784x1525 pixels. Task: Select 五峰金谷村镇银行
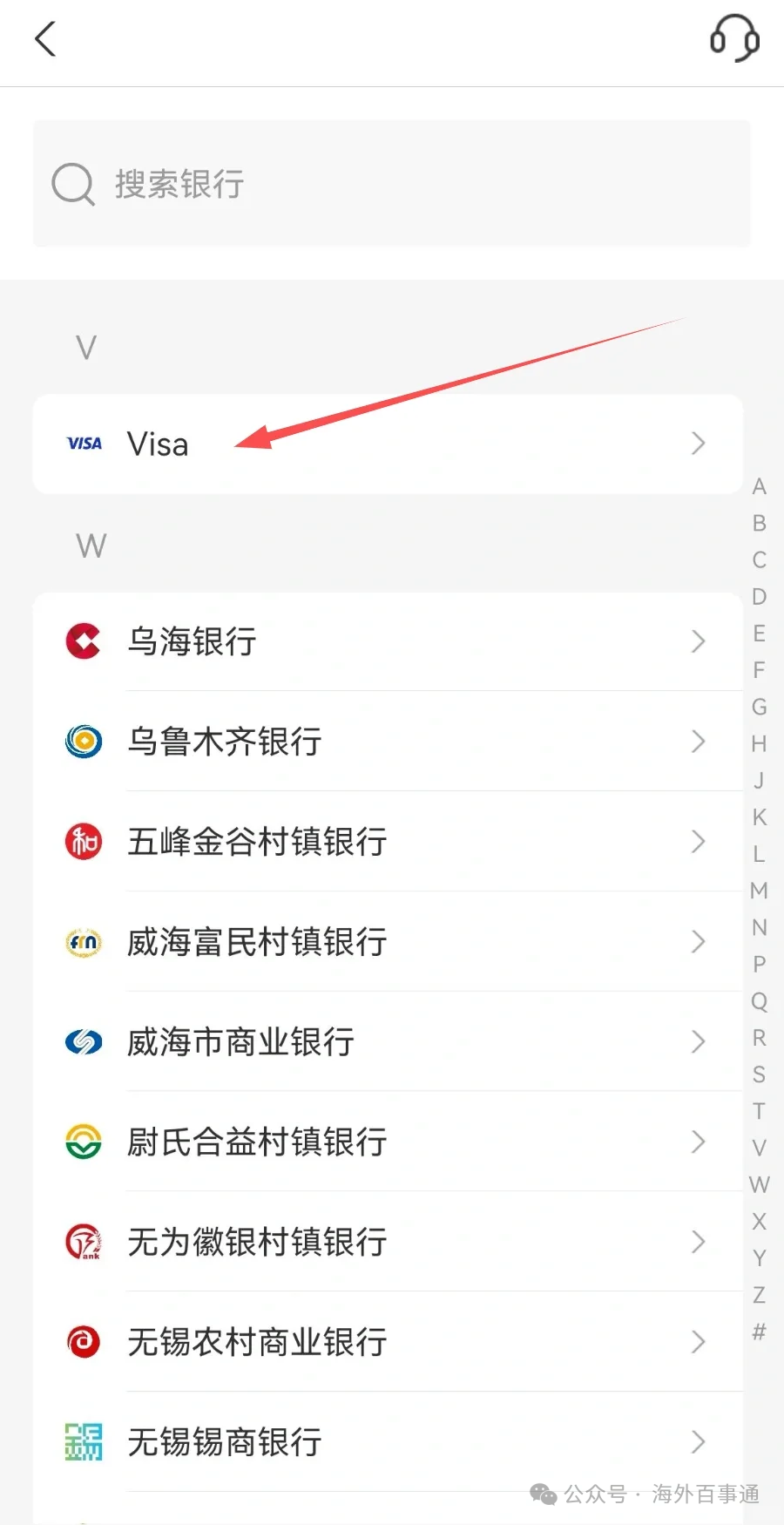click(388, 842)
